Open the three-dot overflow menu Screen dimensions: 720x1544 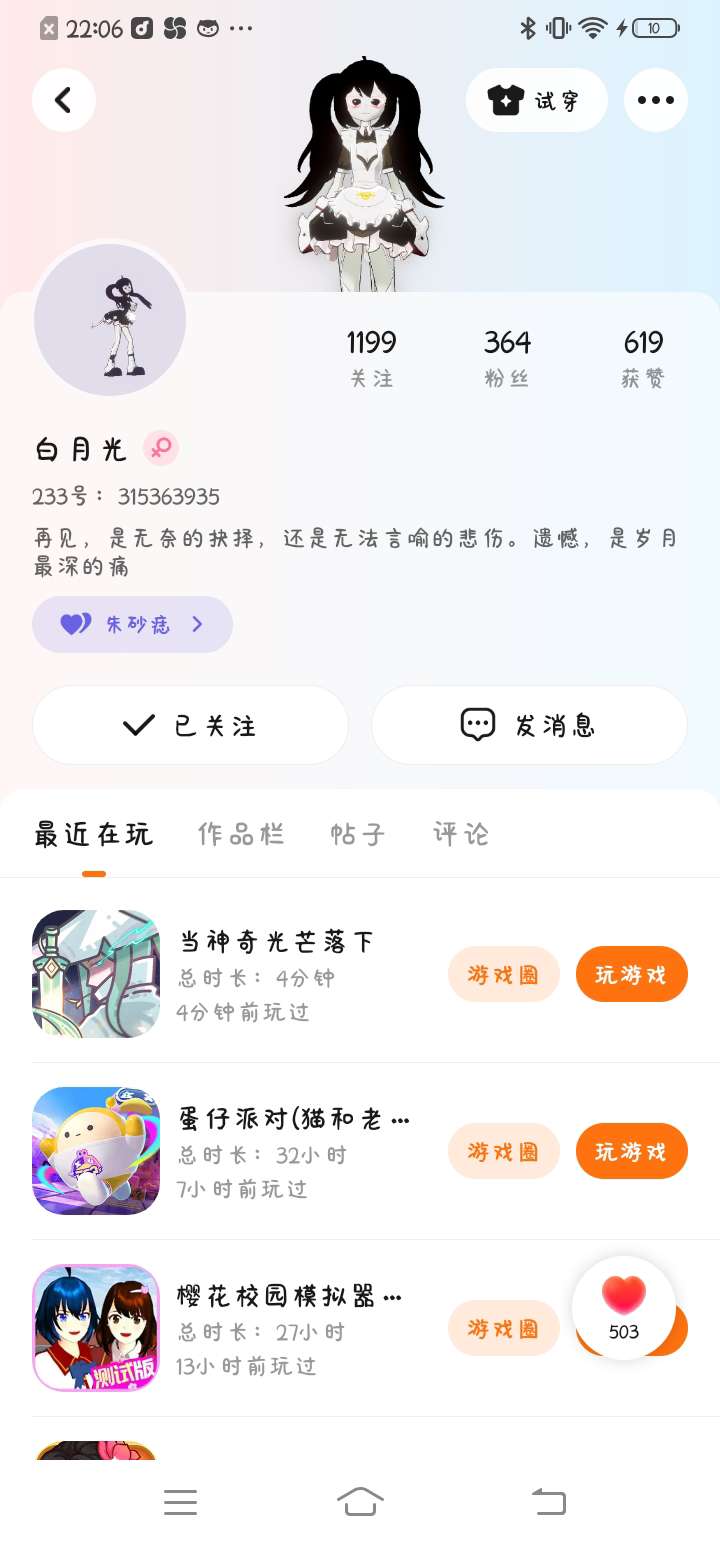click(655, 100)
